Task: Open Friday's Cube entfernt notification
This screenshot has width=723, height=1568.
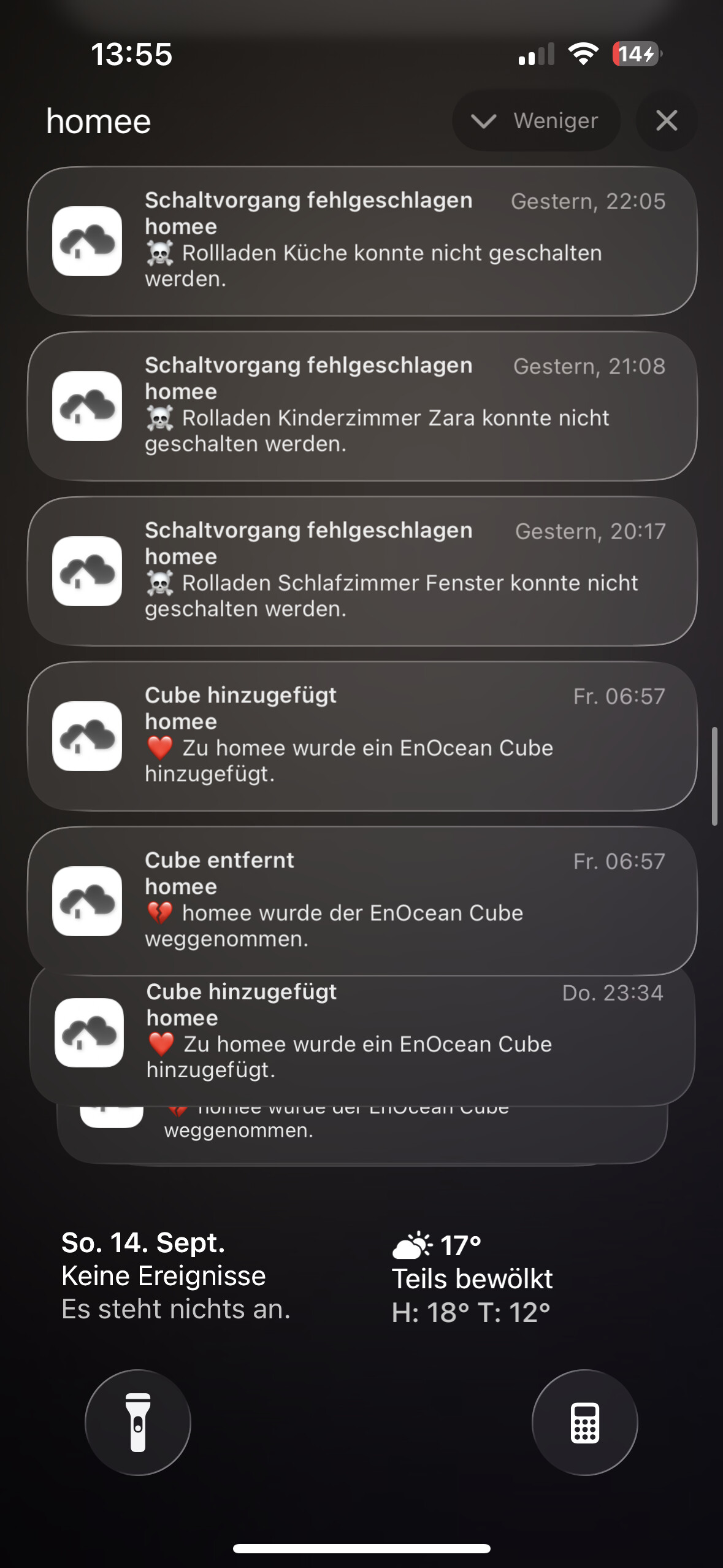Action: tap(362, 900)
